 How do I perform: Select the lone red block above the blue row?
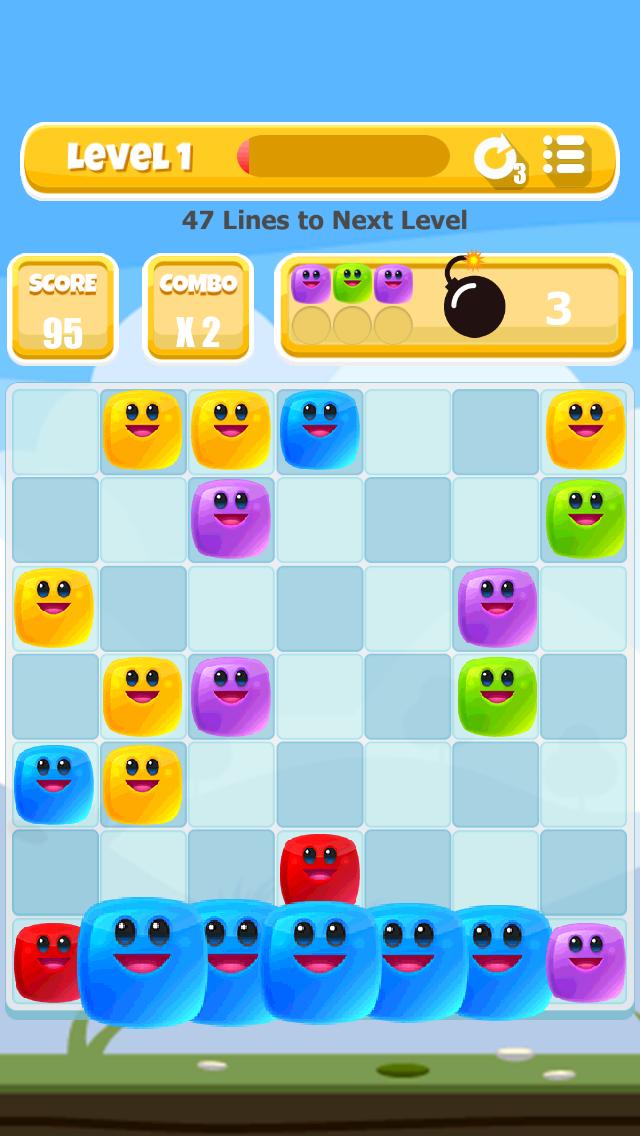point(319,866)
